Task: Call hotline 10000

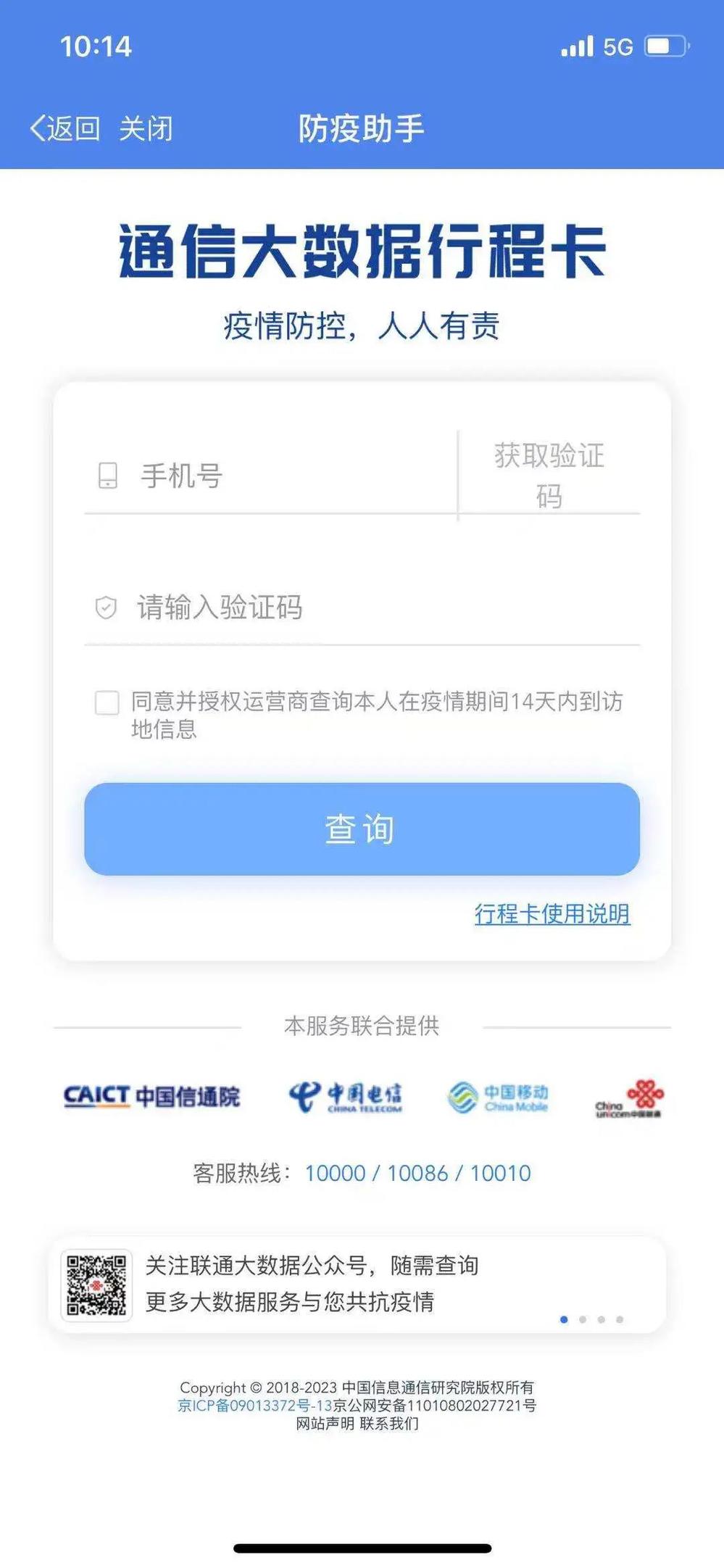Action: 335,1173
